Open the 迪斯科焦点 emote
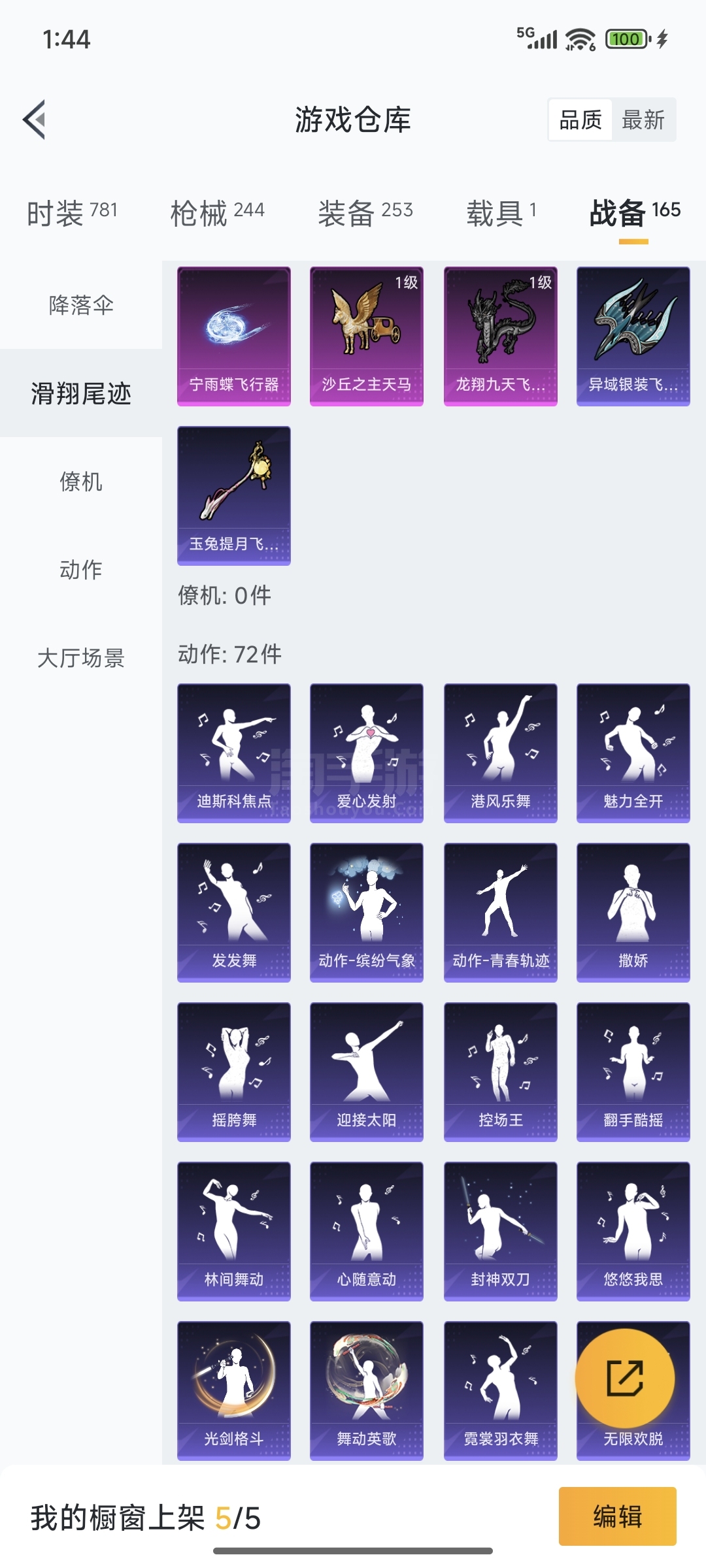 [234, 753]
